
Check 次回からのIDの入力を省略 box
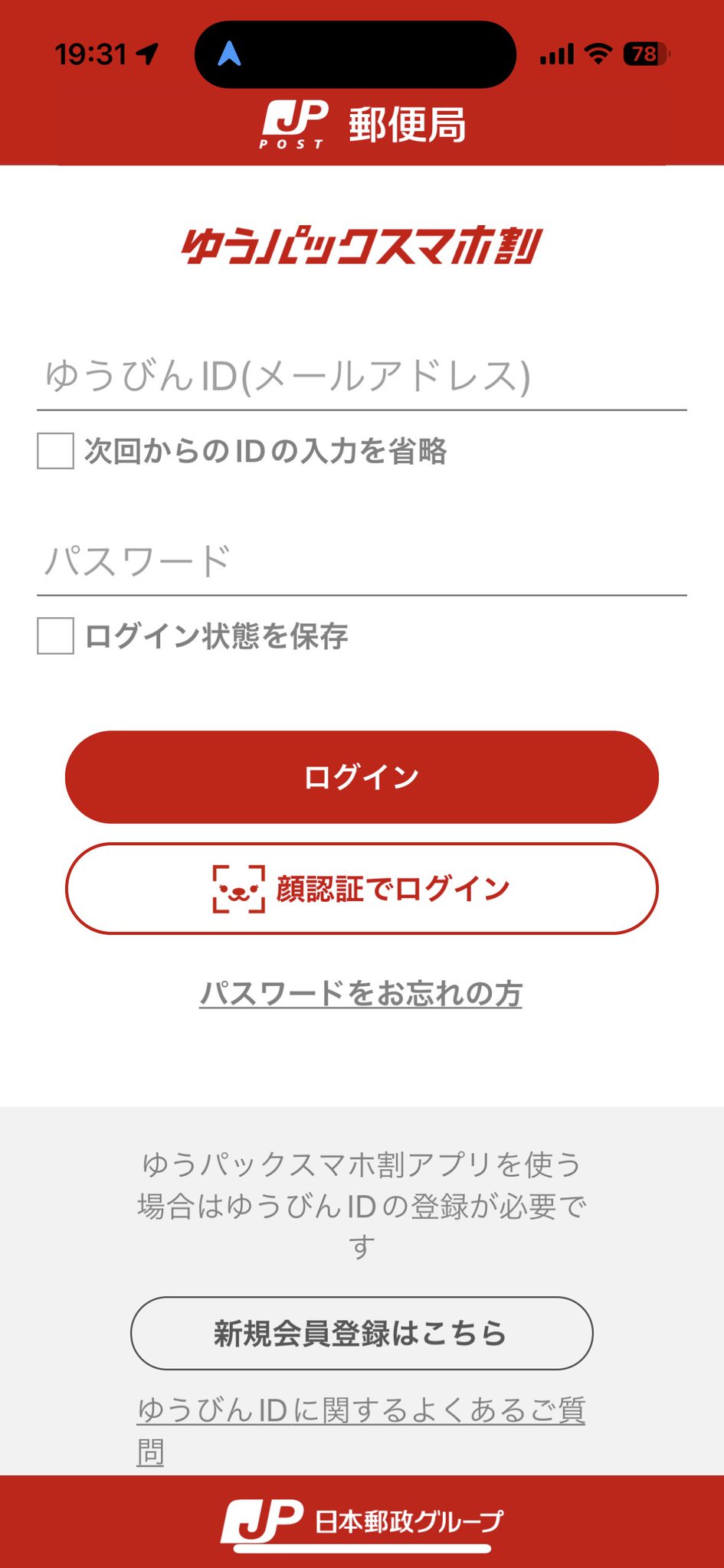coord(56,451)
